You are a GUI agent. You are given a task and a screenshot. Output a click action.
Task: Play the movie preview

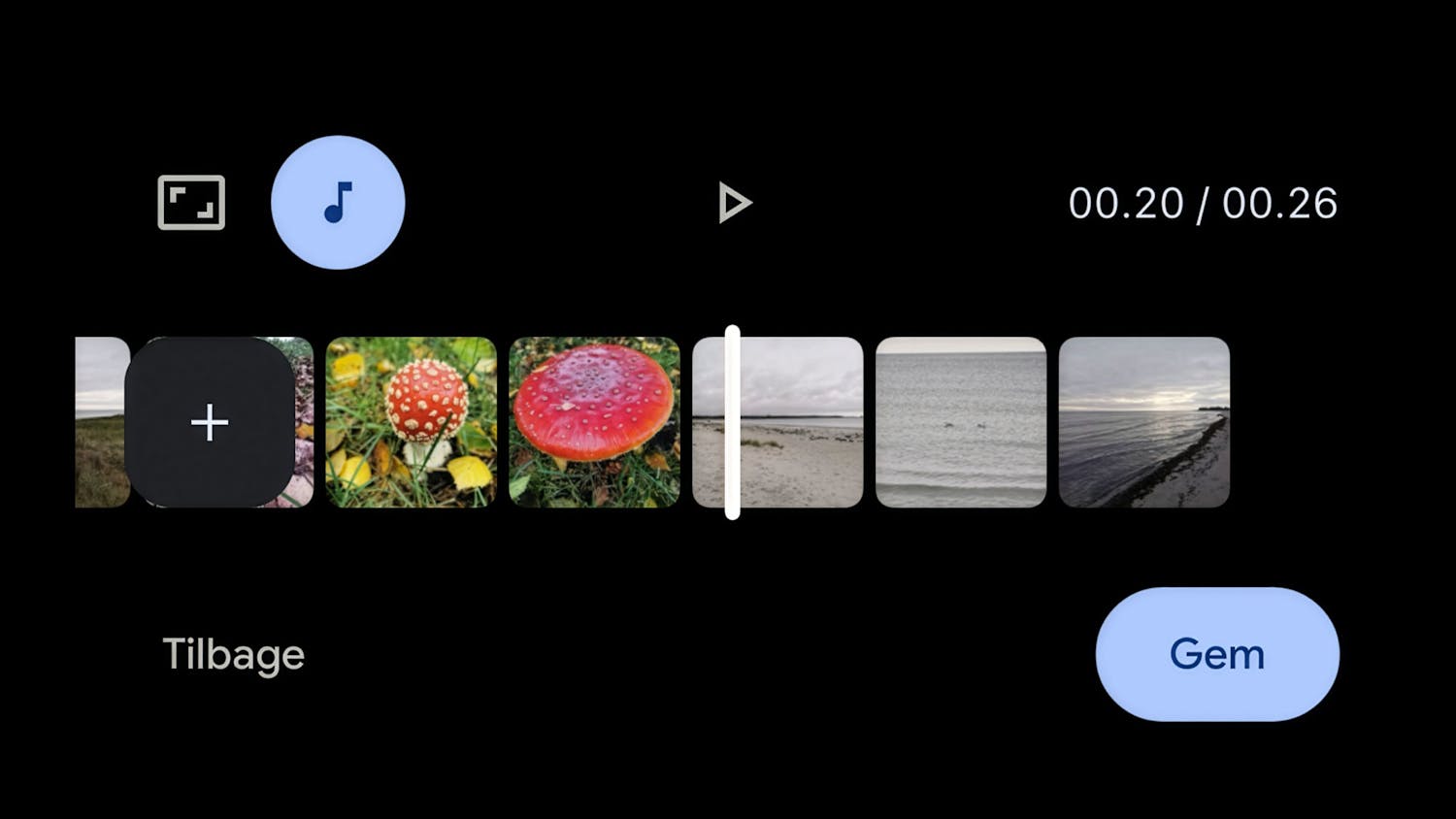[x=734, y=203]
